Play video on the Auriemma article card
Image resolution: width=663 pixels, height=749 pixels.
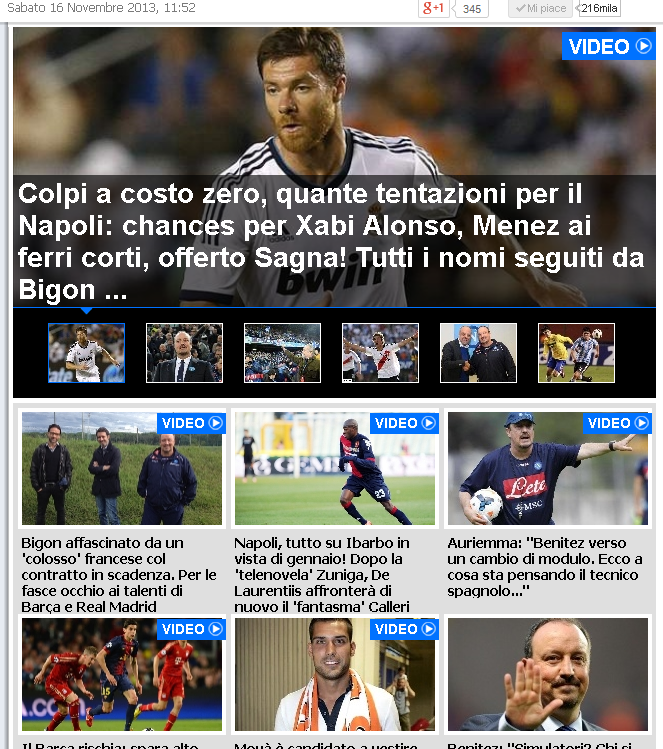pos(618,423)
